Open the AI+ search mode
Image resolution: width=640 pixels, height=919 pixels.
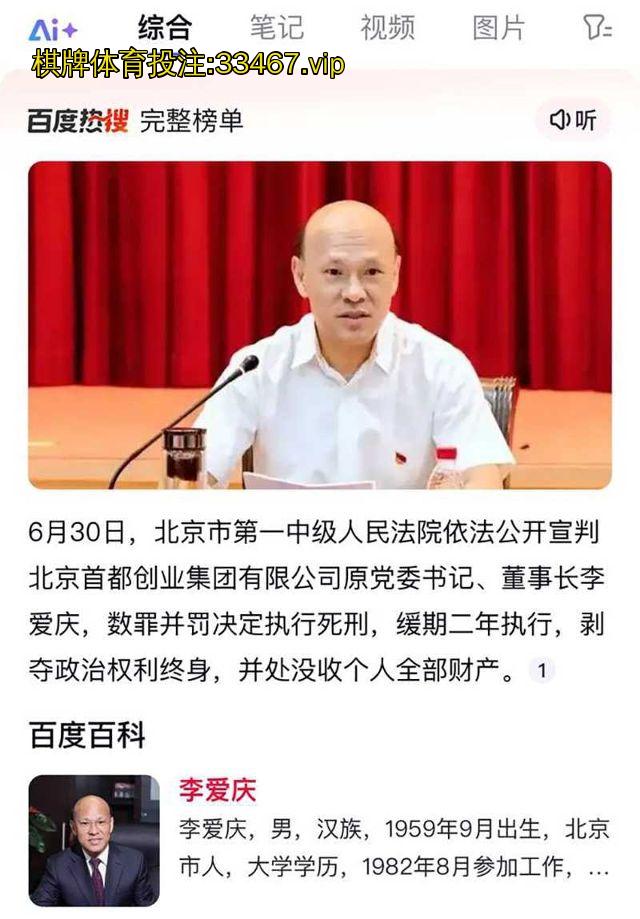52,28
